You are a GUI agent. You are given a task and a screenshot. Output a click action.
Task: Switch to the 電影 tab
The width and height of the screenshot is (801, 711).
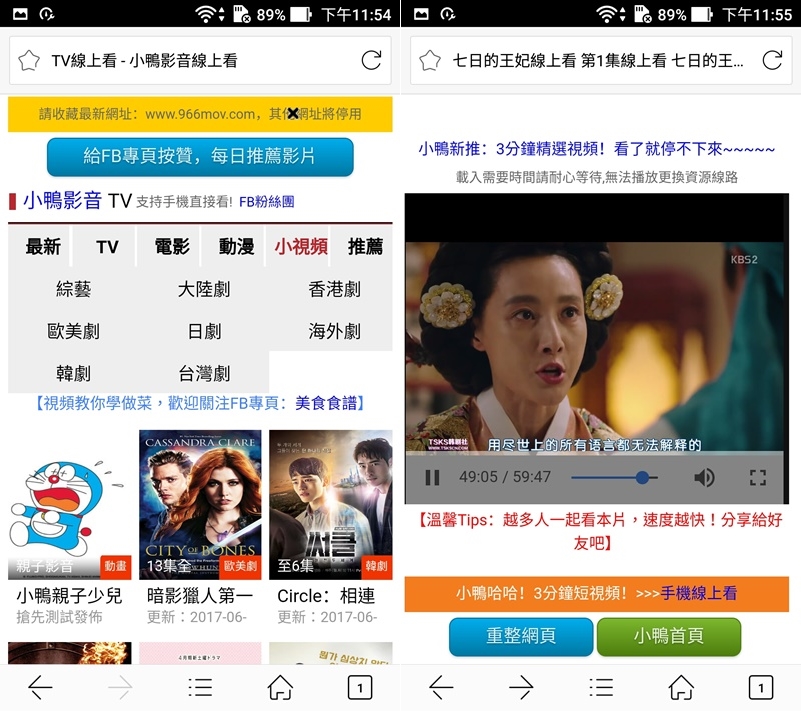click(x=172, y=246)
